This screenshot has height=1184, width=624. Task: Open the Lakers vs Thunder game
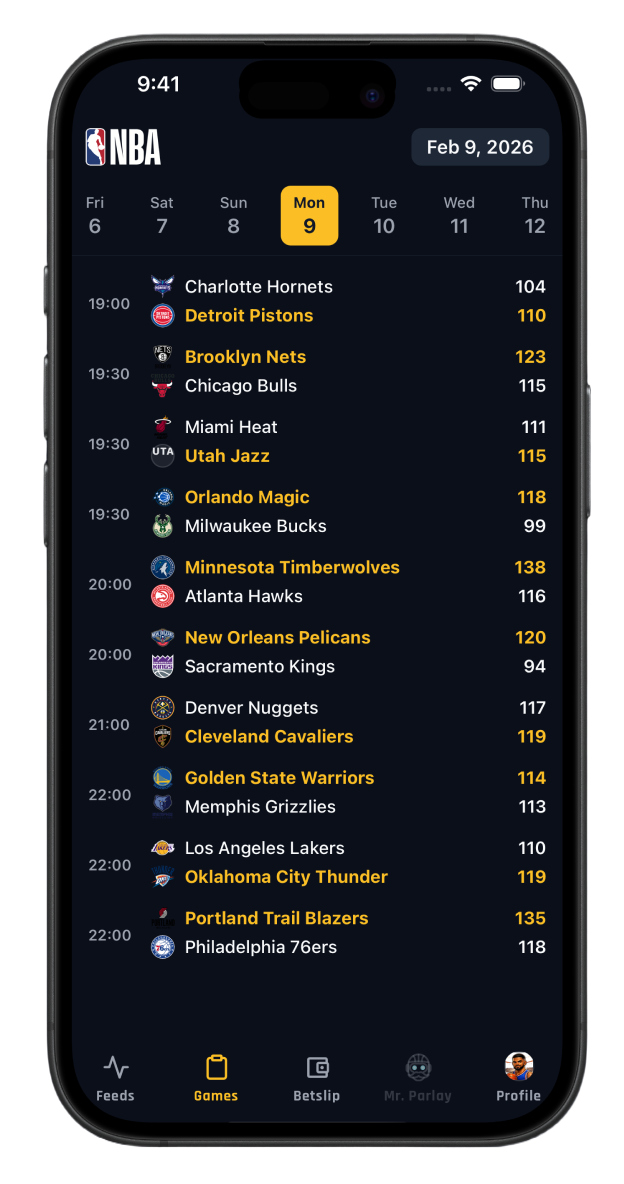click(316, 862)
